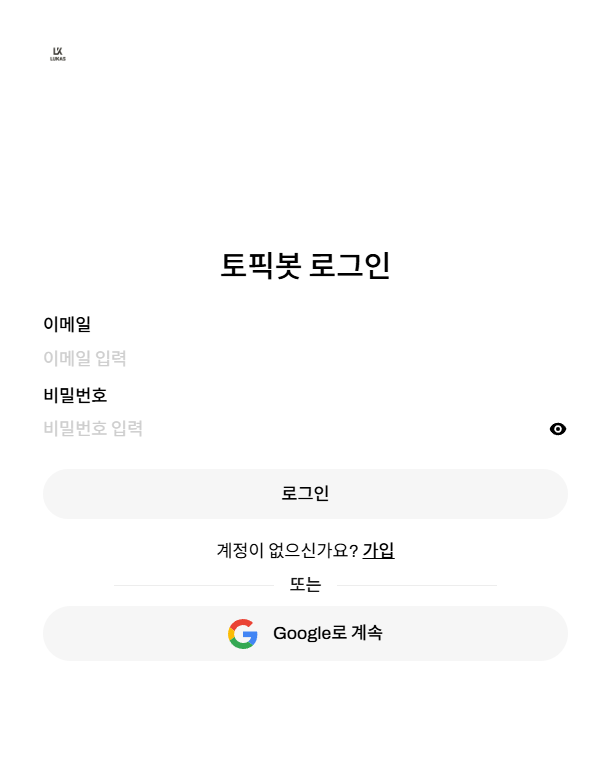Open the 가입 sign-up link
Image resolution: width=615 pixels, height=763 pixels.
point(378,550)
